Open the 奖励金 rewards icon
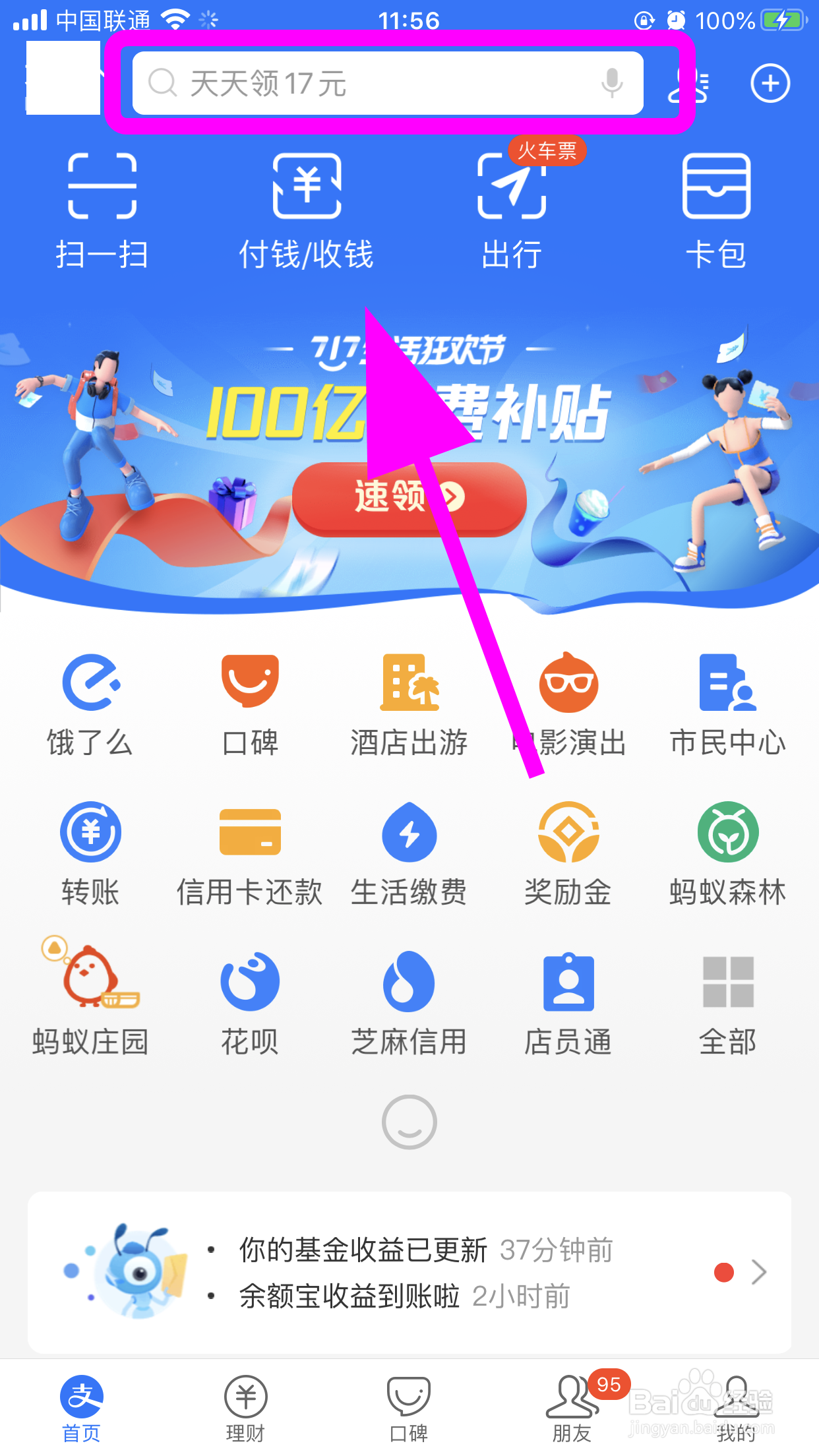 567,854
